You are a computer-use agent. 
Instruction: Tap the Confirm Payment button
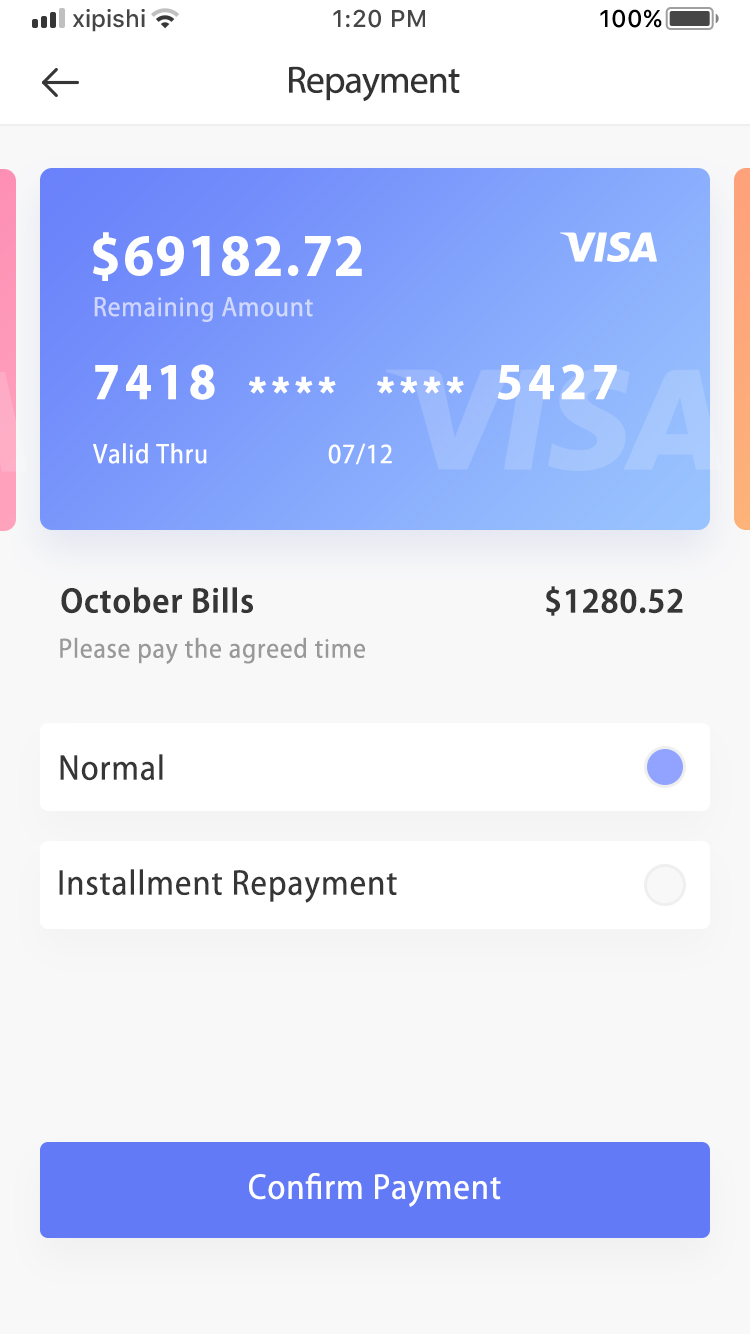(x=375, y=1190)
